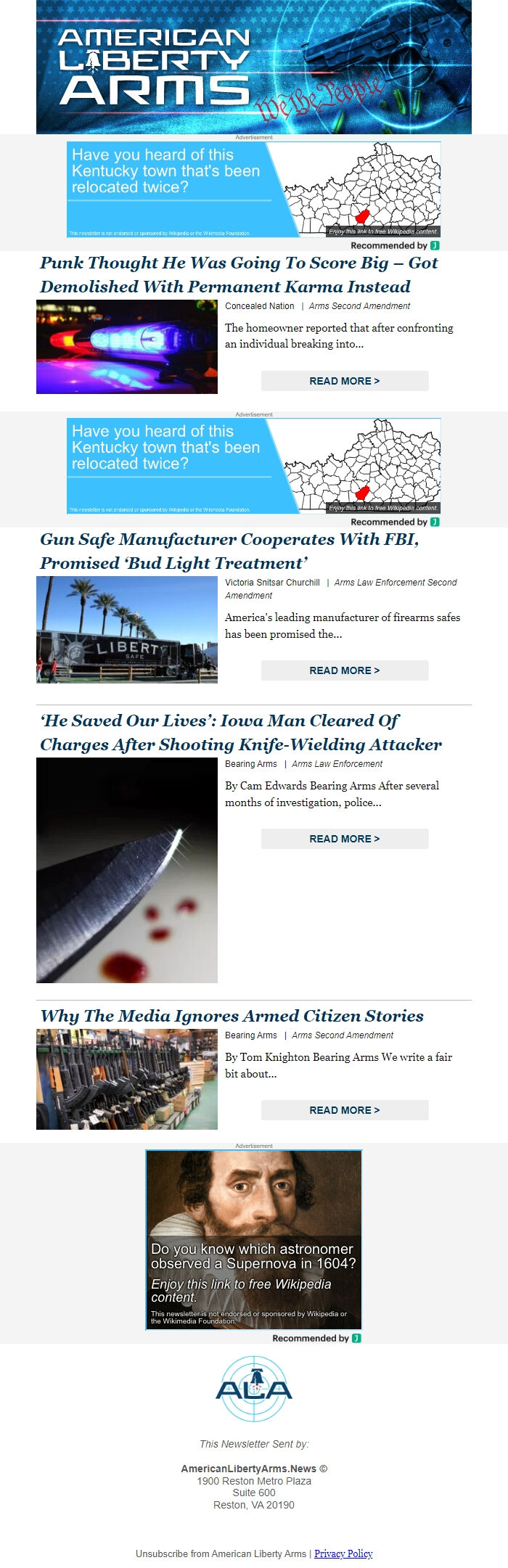Tap READ MORE under the Punk story
Screen dimensions: 508x1568
pyautogui.click(x=345, y=381)
